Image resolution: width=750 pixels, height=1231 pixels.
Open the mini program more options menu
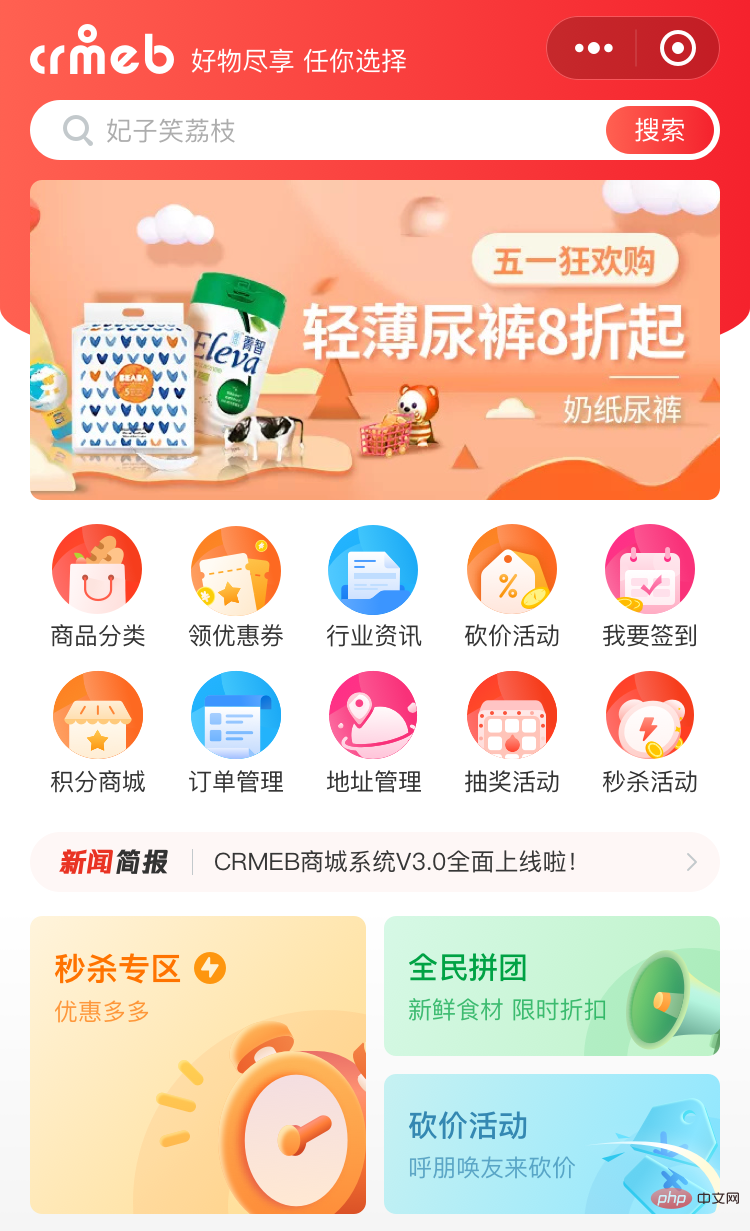click(x=593, y=48)
